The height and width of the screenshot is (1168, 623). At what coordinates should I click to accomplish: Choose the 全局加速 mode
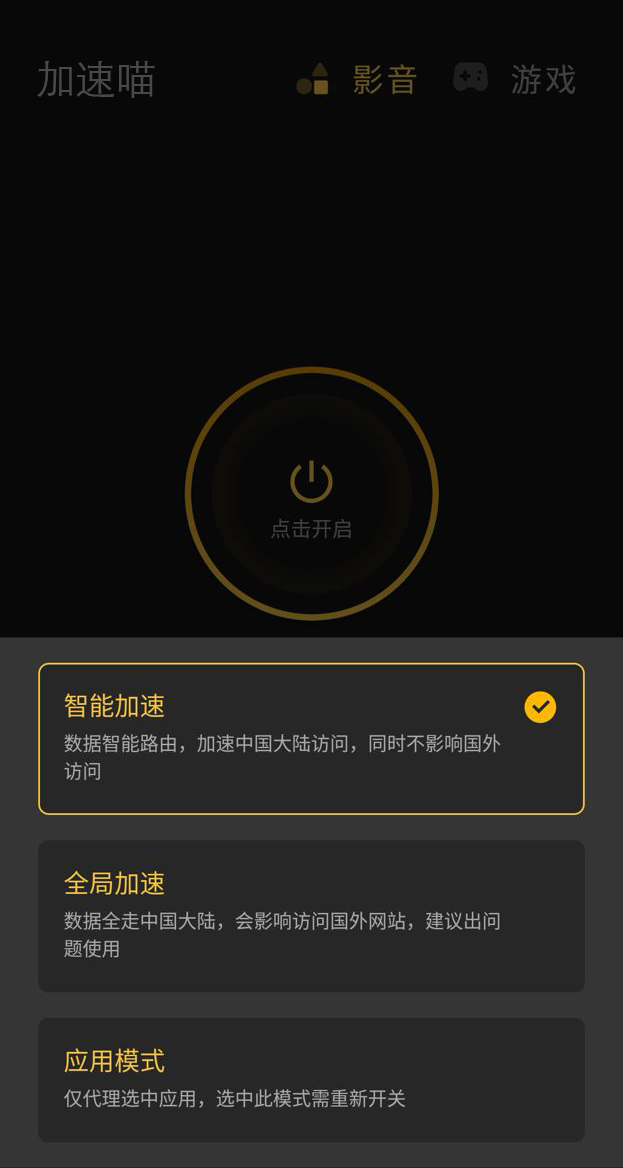[311, 915]
